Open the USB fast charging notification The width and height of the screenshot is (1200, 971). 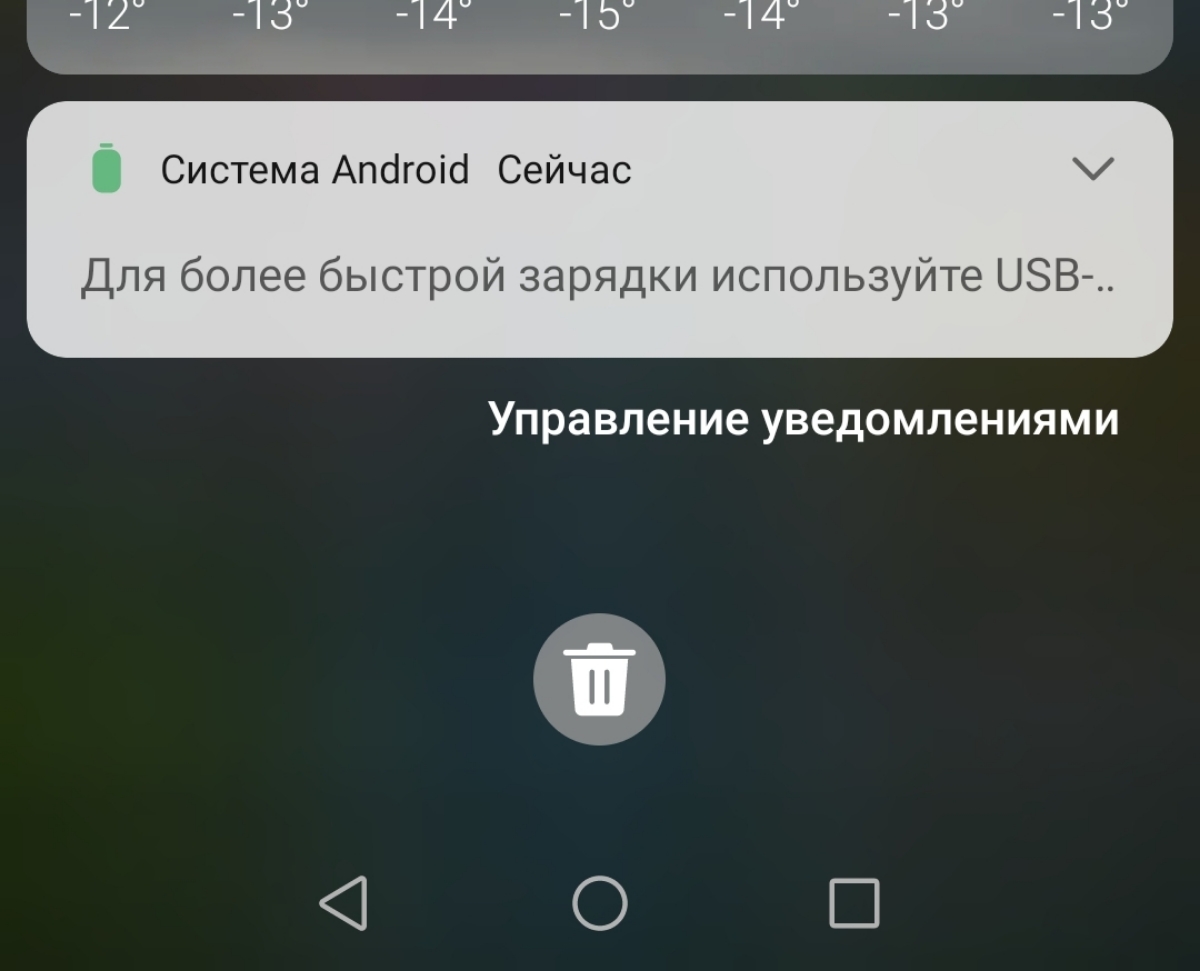(x=598, y=276)
